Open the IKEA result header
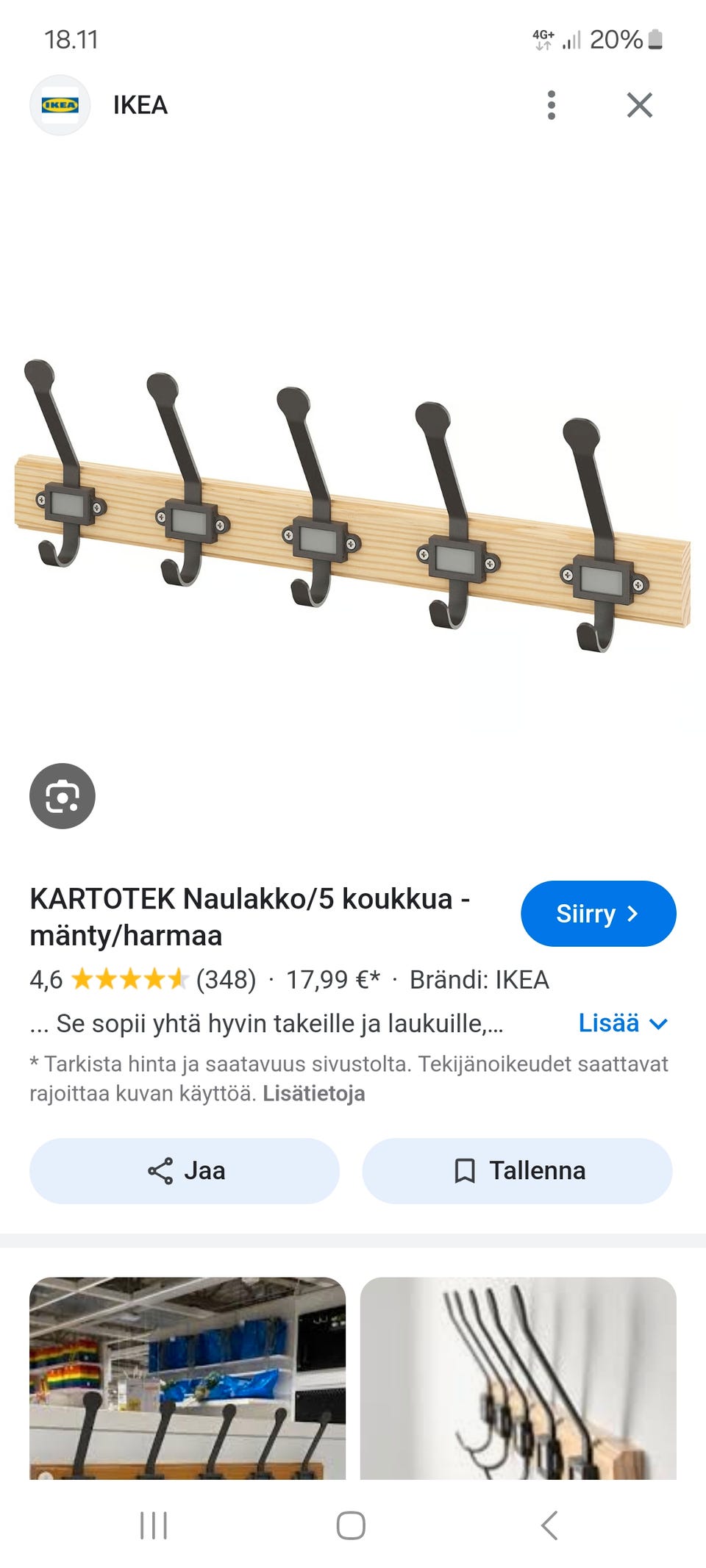This screenshot has width=706, height=1568. pyautogui.click(x=140, y=104)
